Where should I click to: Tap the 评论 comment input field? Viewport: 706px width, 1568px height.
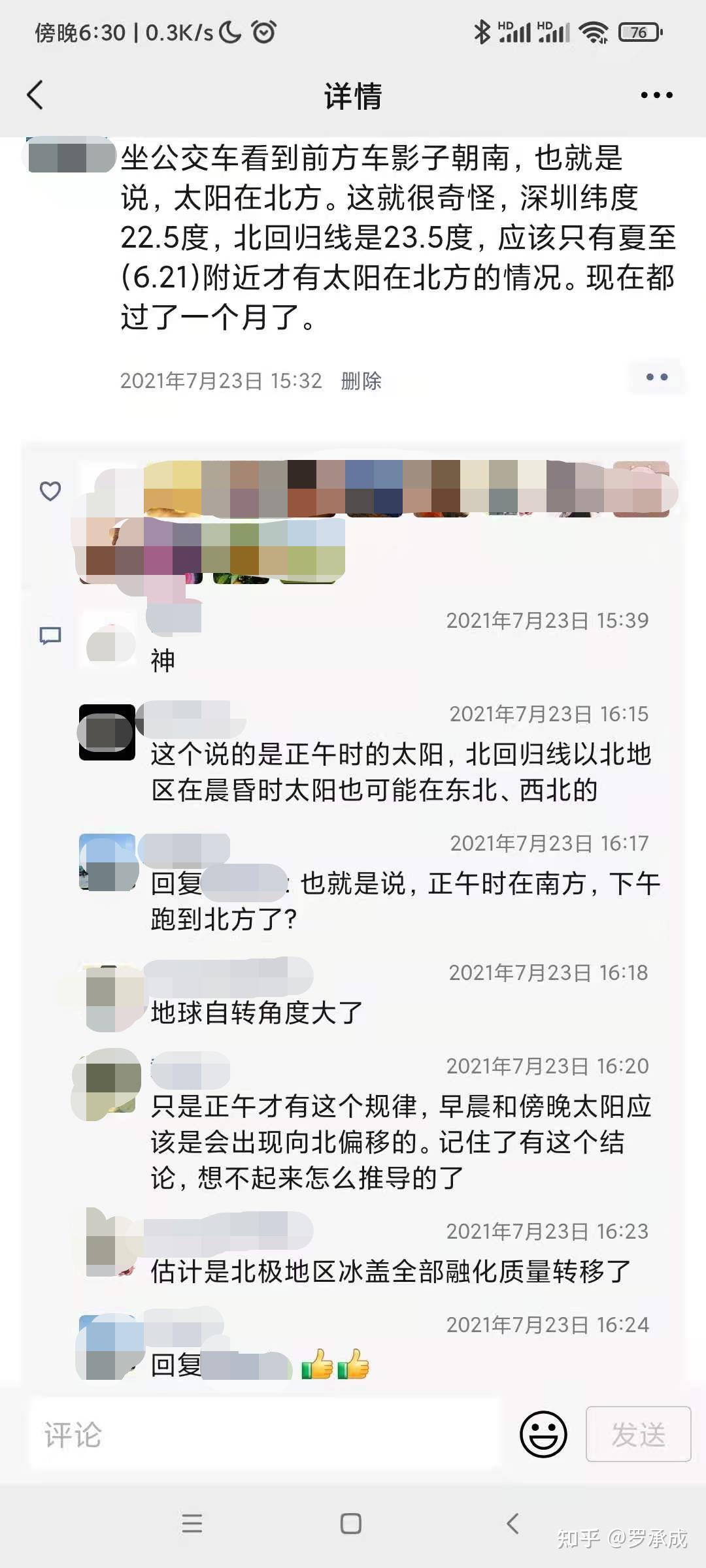coord(261,1435)
